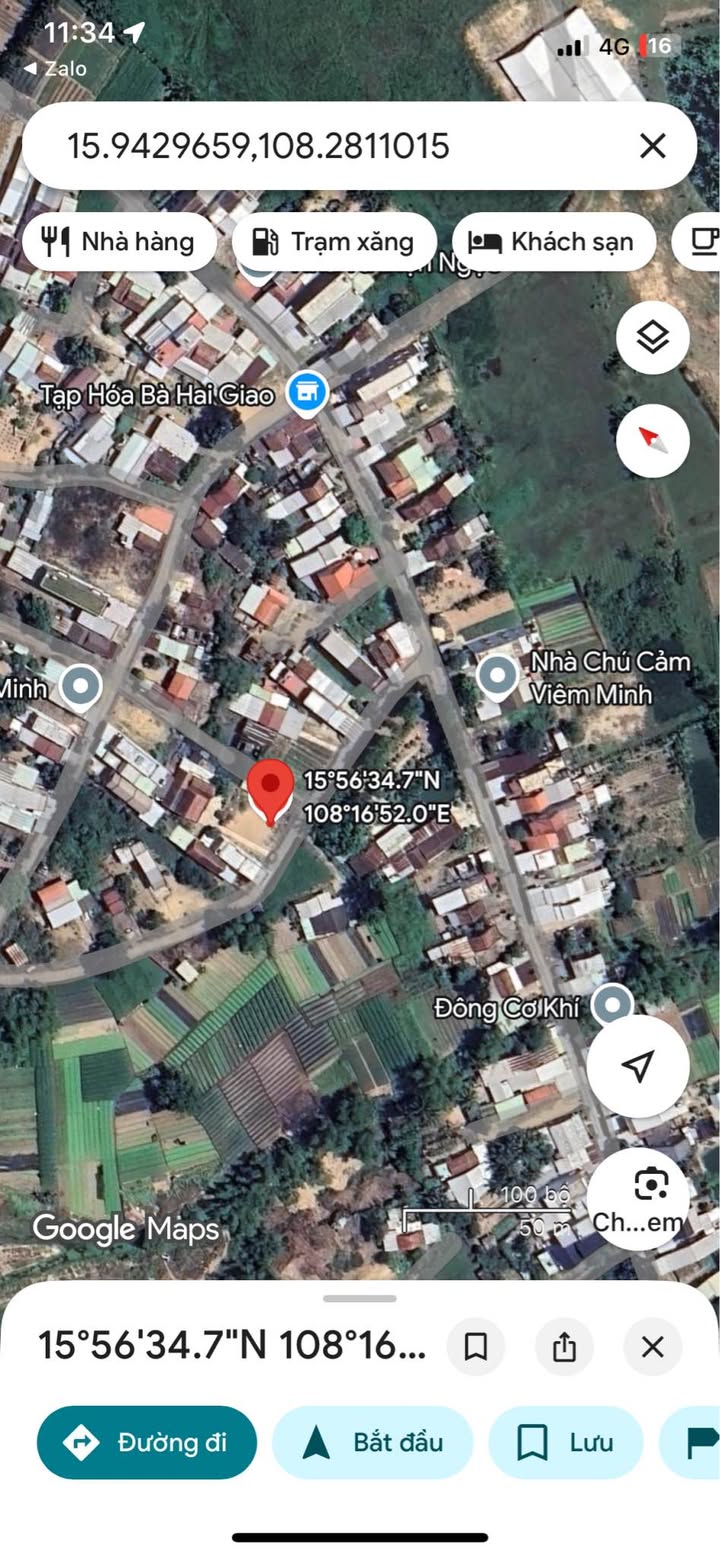Close the location details sheet
This screenshot has width=720, height=1557.
point(652,1347)
